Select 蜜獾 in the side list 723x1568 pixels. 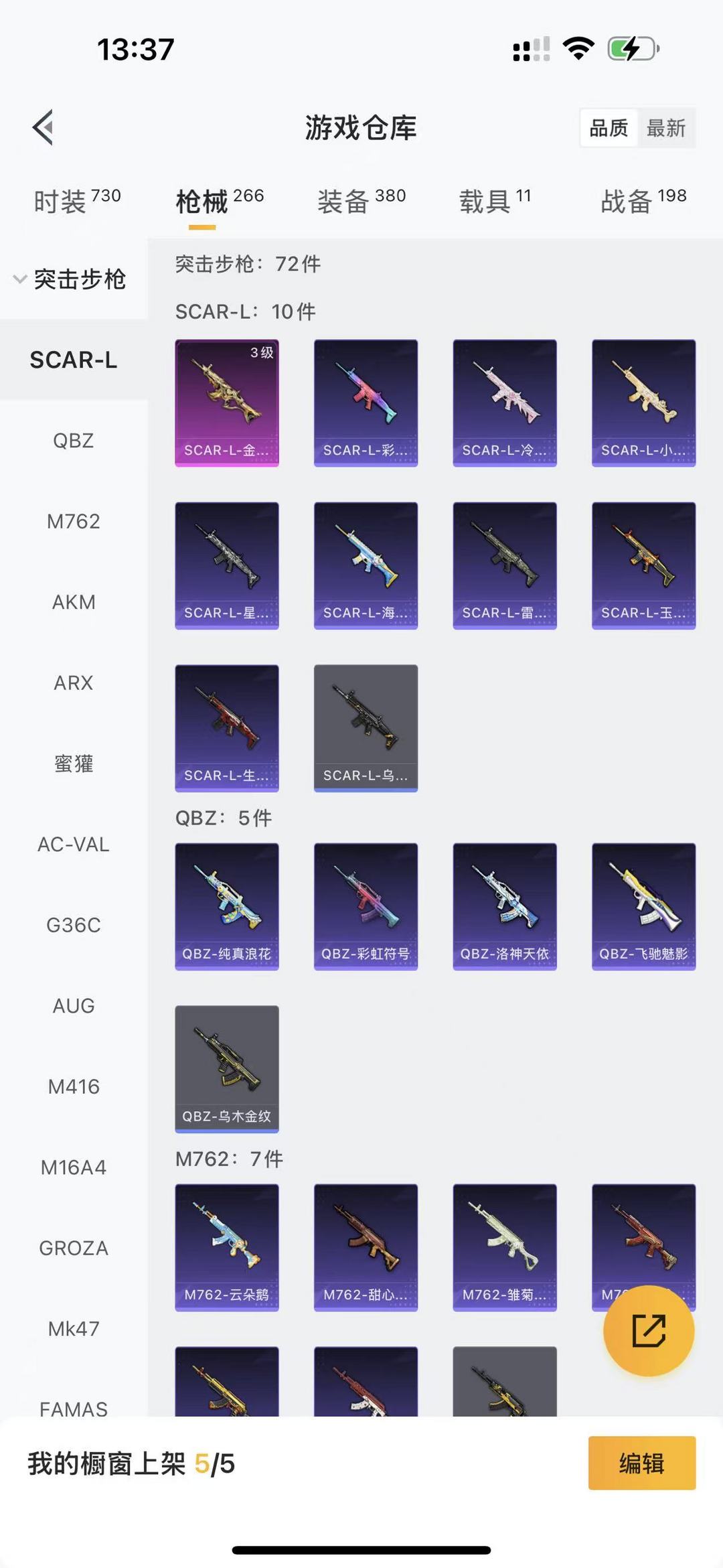click(74, 764)
